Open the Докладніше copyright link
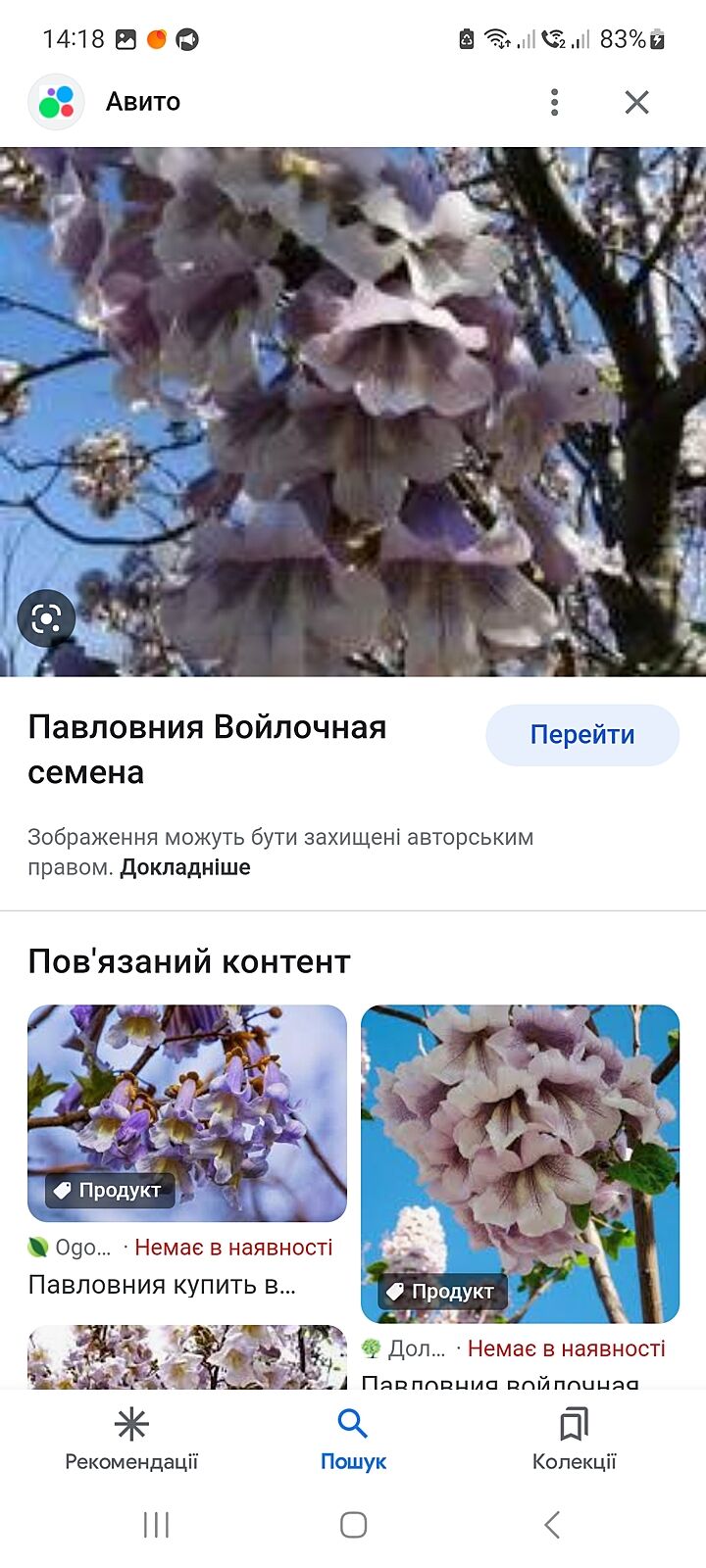The image size is (706, 1568). [x=185, y=867]
